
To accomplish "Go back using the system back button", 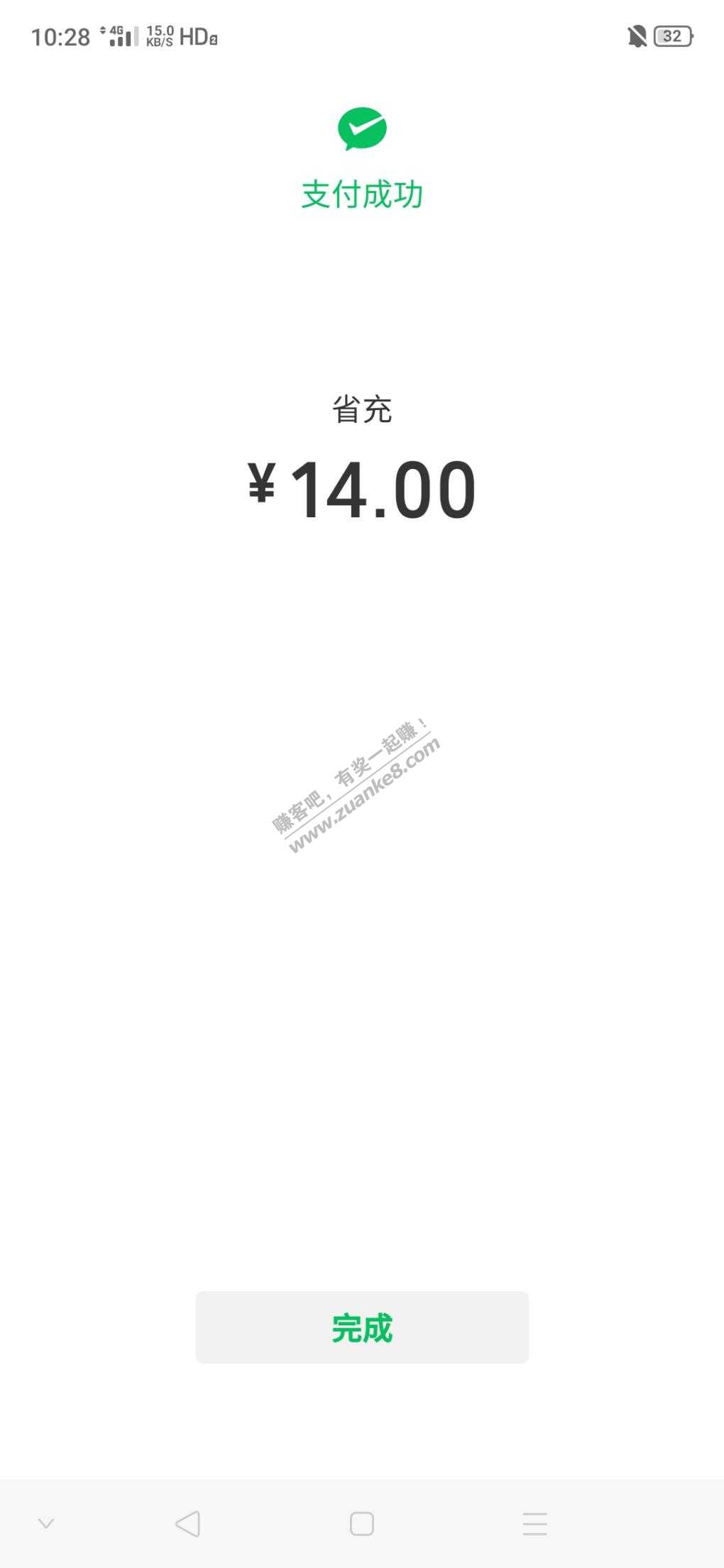I will pos(187,1523).
